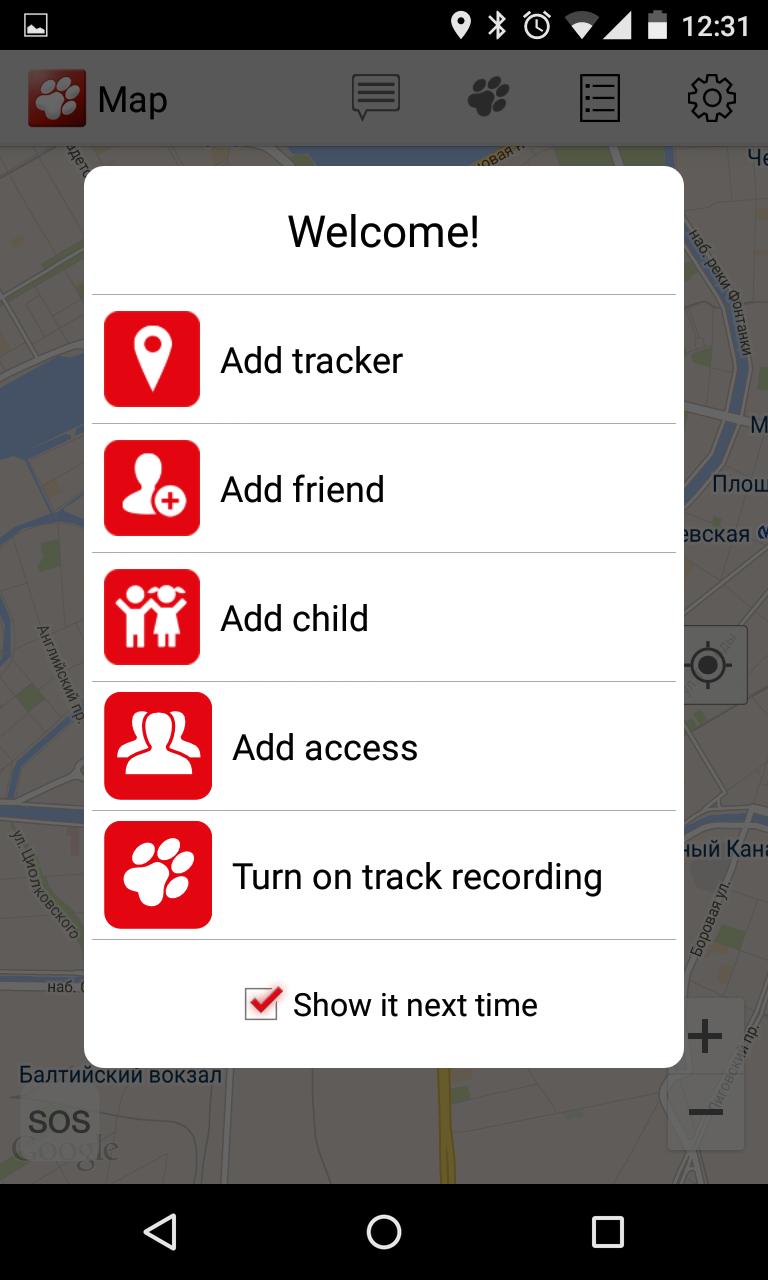Tap the paw tracks icon in toolbar
Viewport: 768px width, 1280px height.
[488, 98]
